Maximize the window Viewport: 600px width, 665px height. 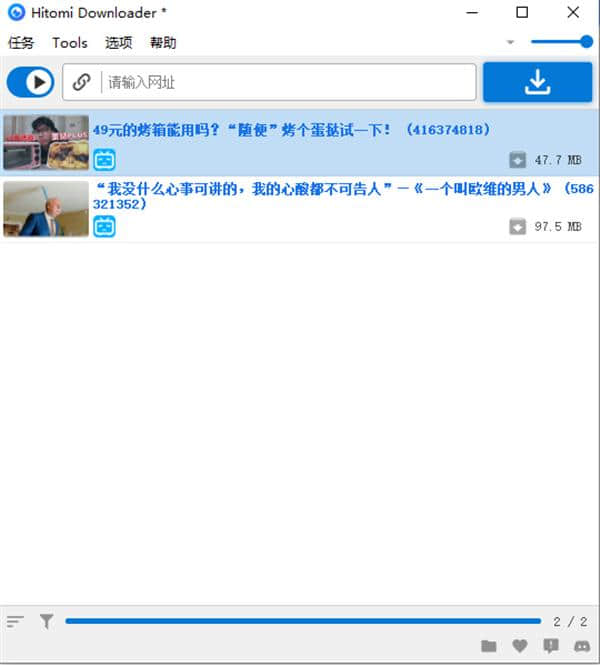tap(522, 13)
